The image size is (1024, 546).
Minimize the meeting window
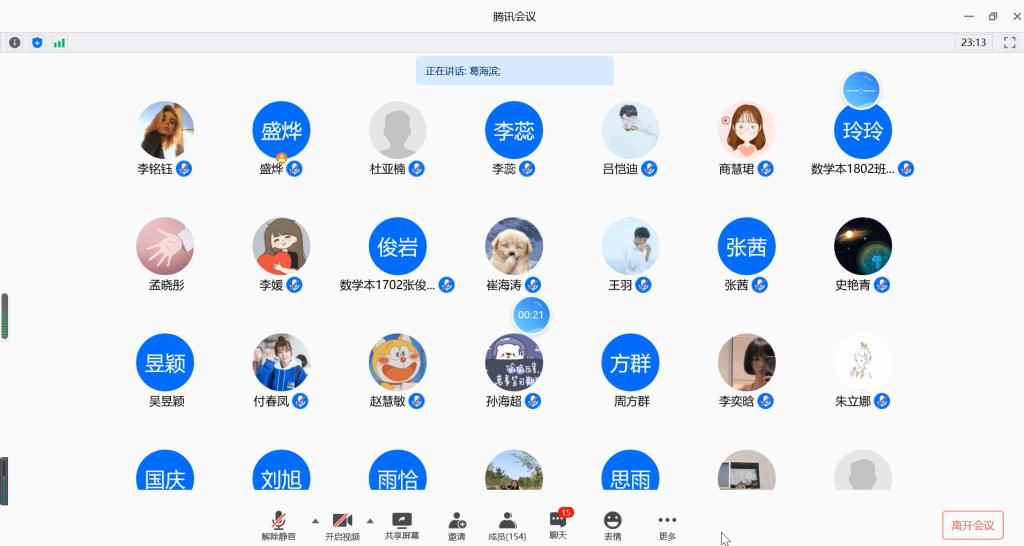click(969, 16)
